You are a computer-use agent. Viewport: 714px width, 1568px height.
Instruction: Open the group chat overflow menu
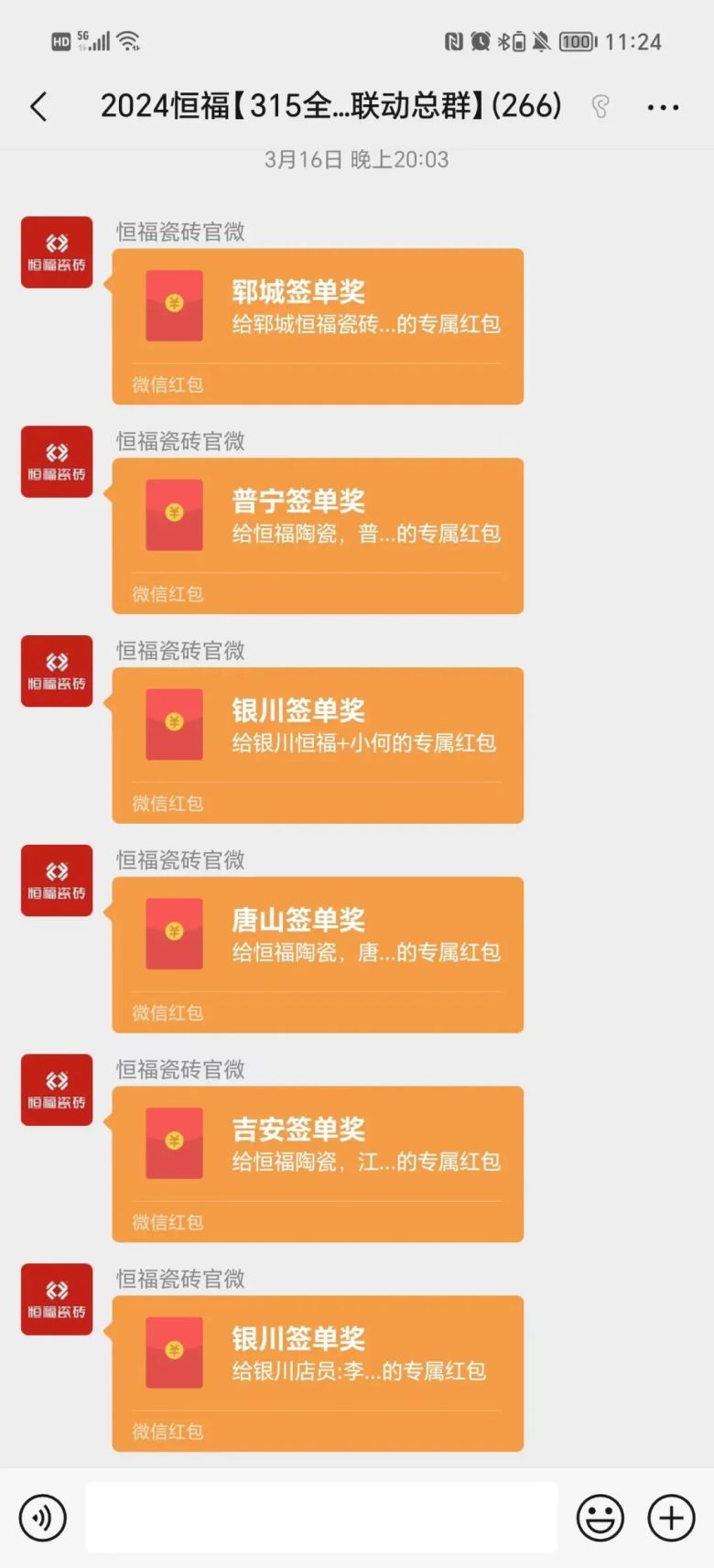pyautogui.click(x=663, y=107)
